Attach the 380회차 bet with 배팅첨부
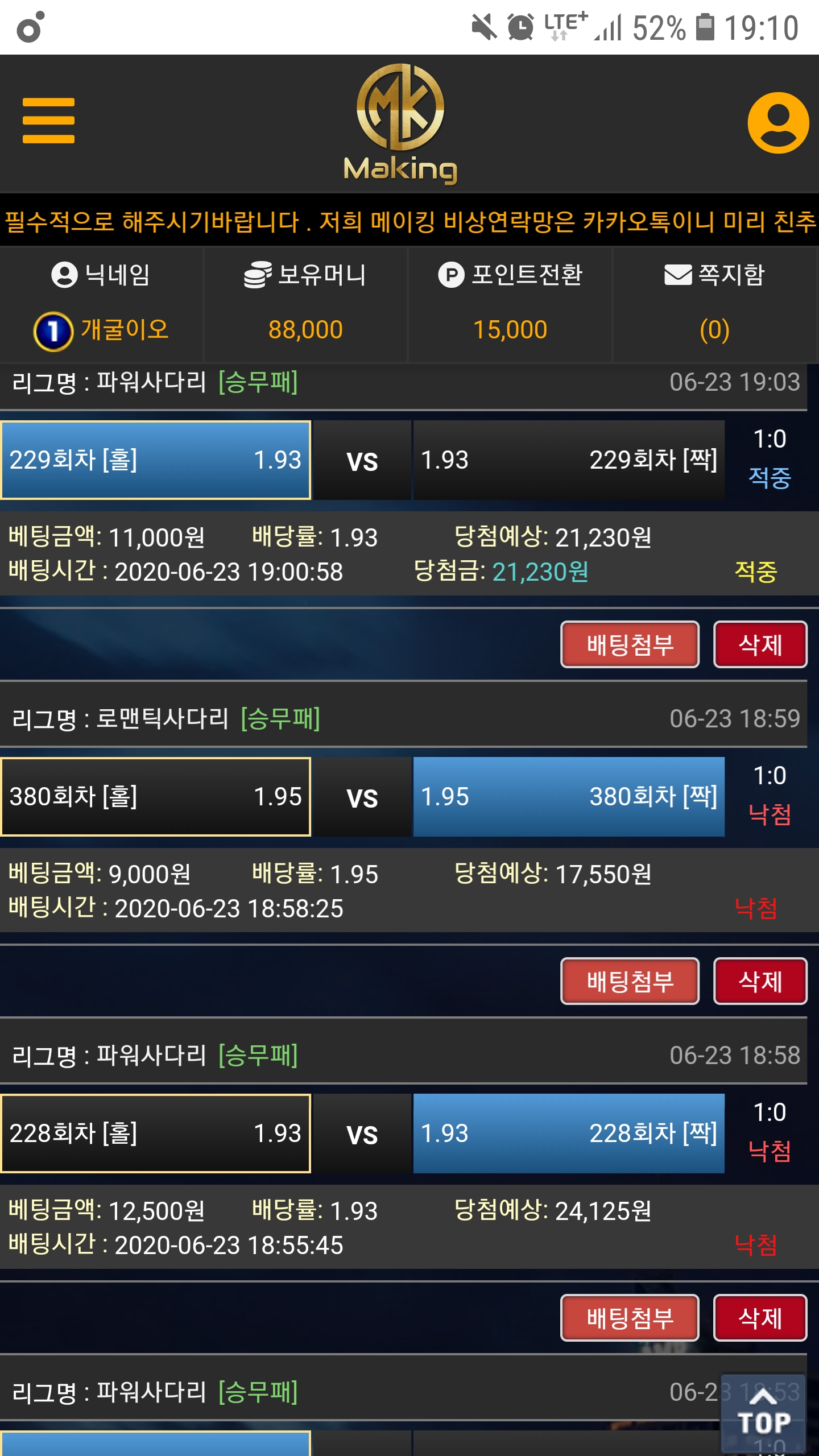 (x=630, y=982)
